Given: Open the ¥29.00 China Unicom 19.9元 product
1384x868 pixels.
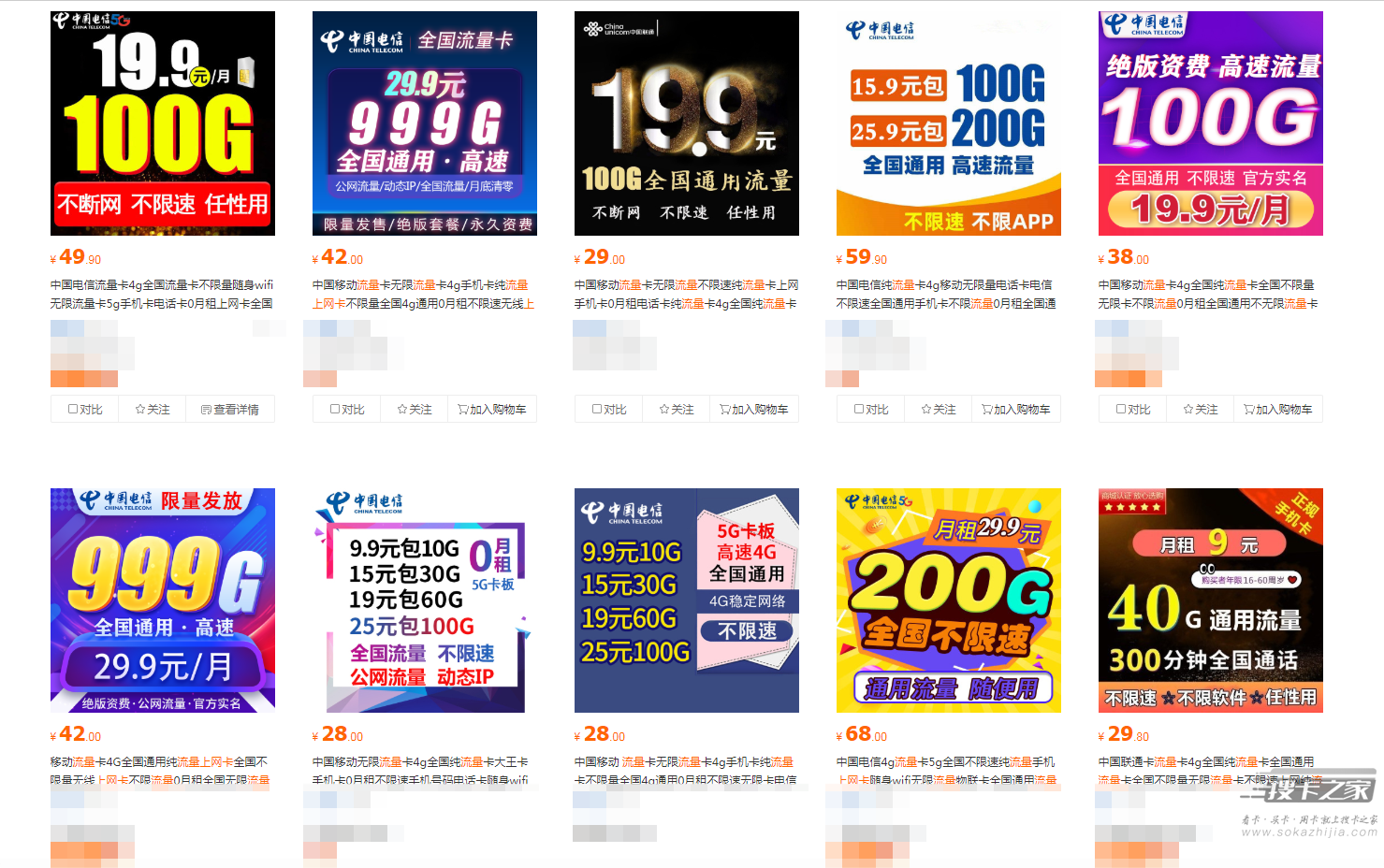Looking at the screenshot, I should 686,123.
